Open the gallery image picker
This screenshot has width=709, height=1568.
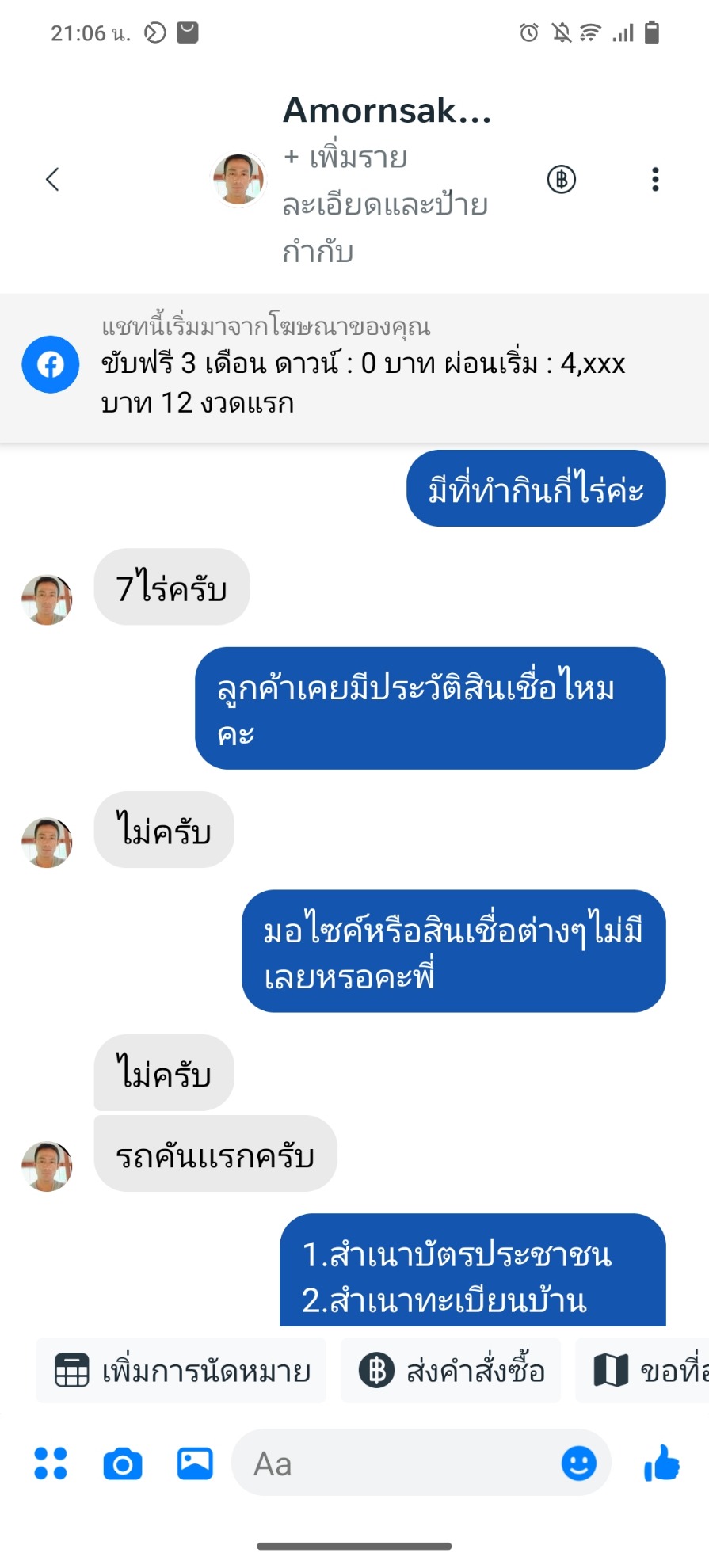pyautogui.click(x=195, y=1463)
